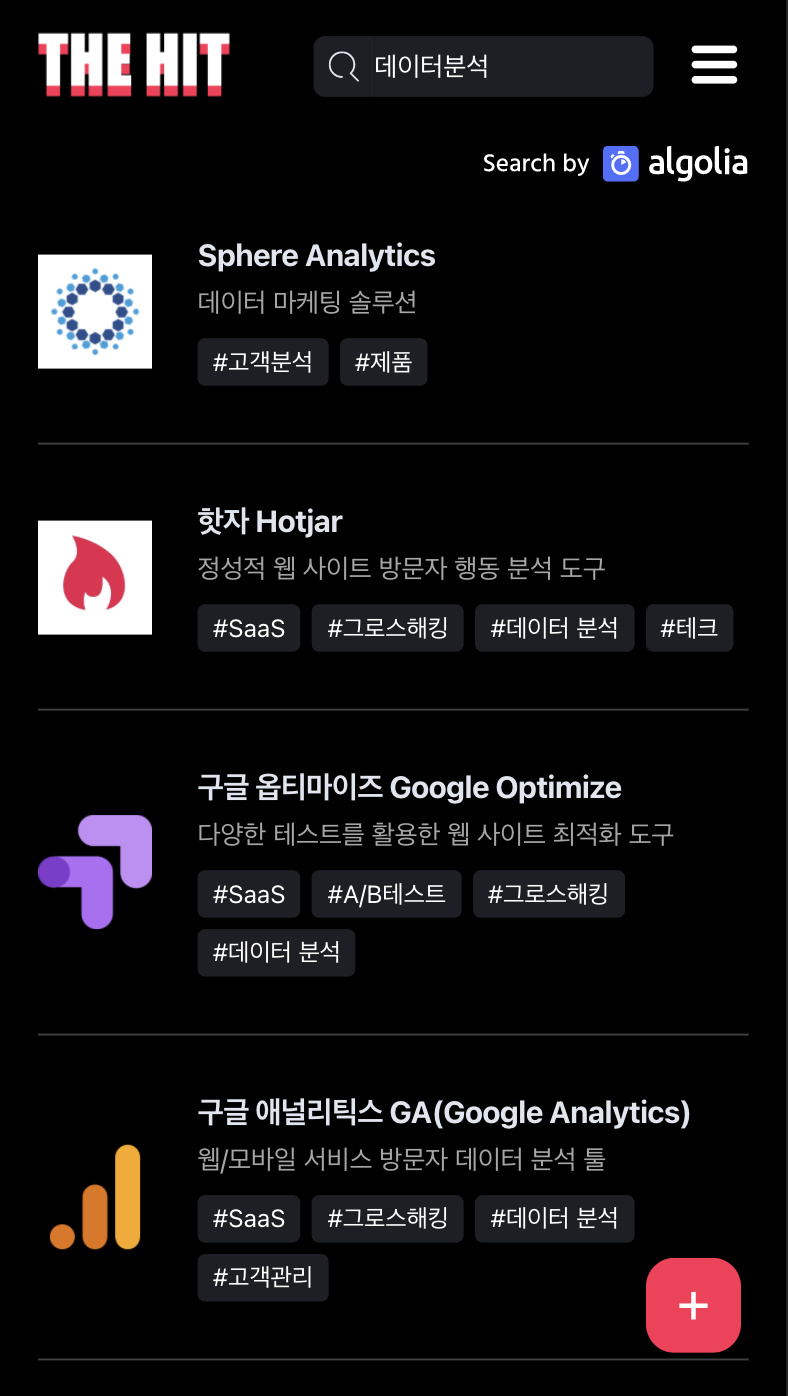
Task: Click the Google Analytics bar chart logo
Action: pos(94,1196)
